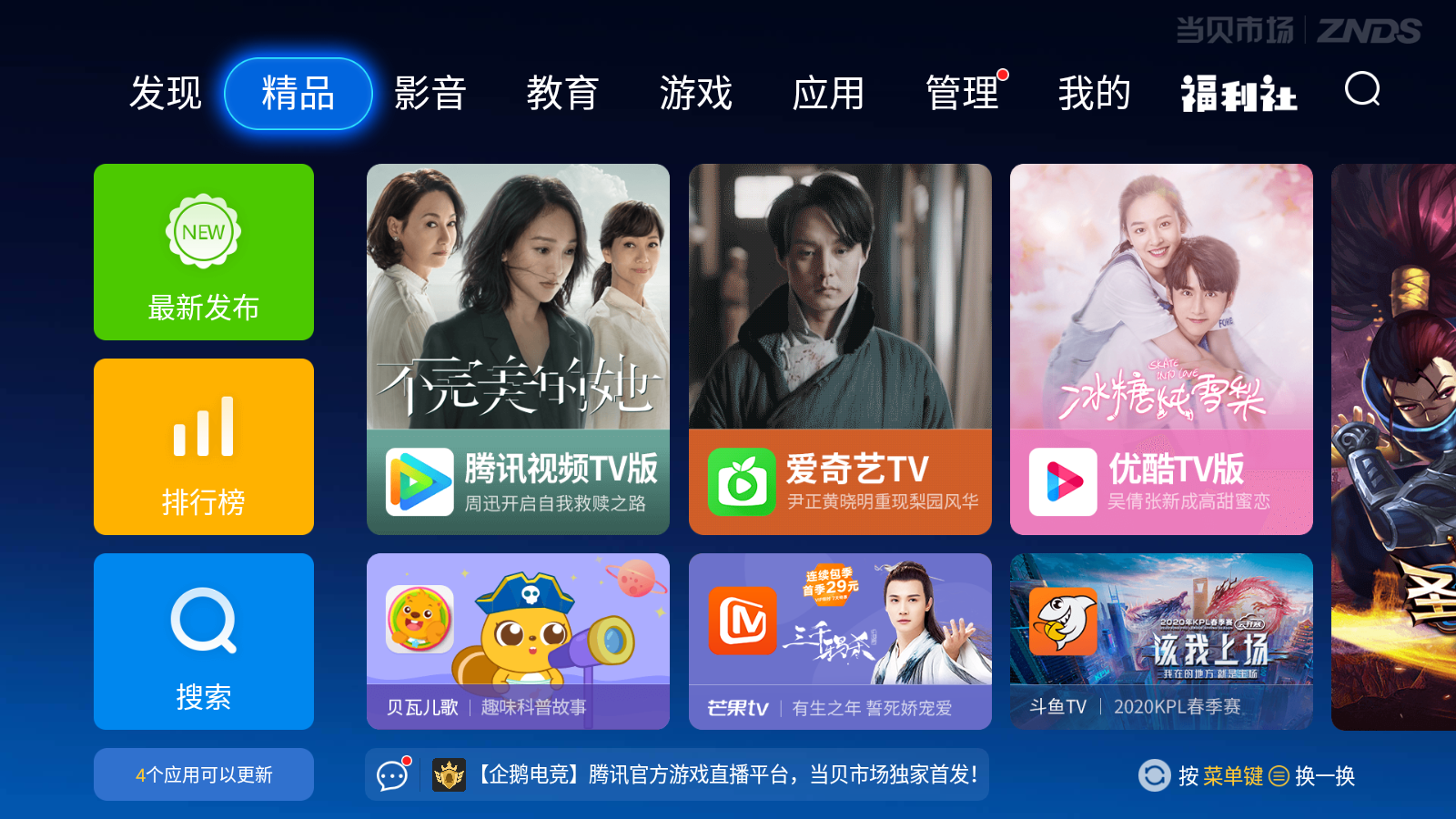
Task: Switch to the 影音 tab
Action: 430,93
